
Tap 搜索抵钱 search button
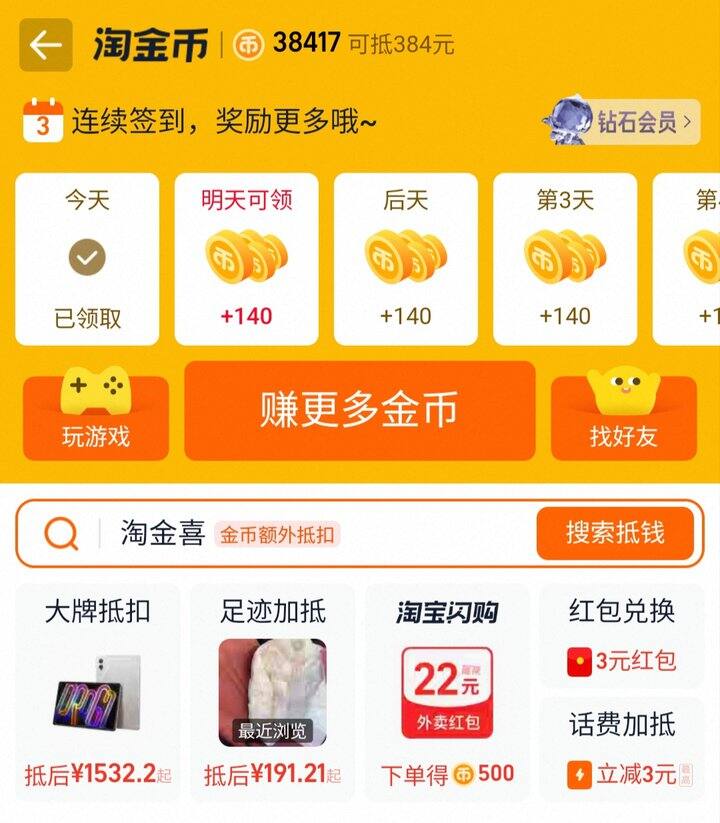coord(614,533)
